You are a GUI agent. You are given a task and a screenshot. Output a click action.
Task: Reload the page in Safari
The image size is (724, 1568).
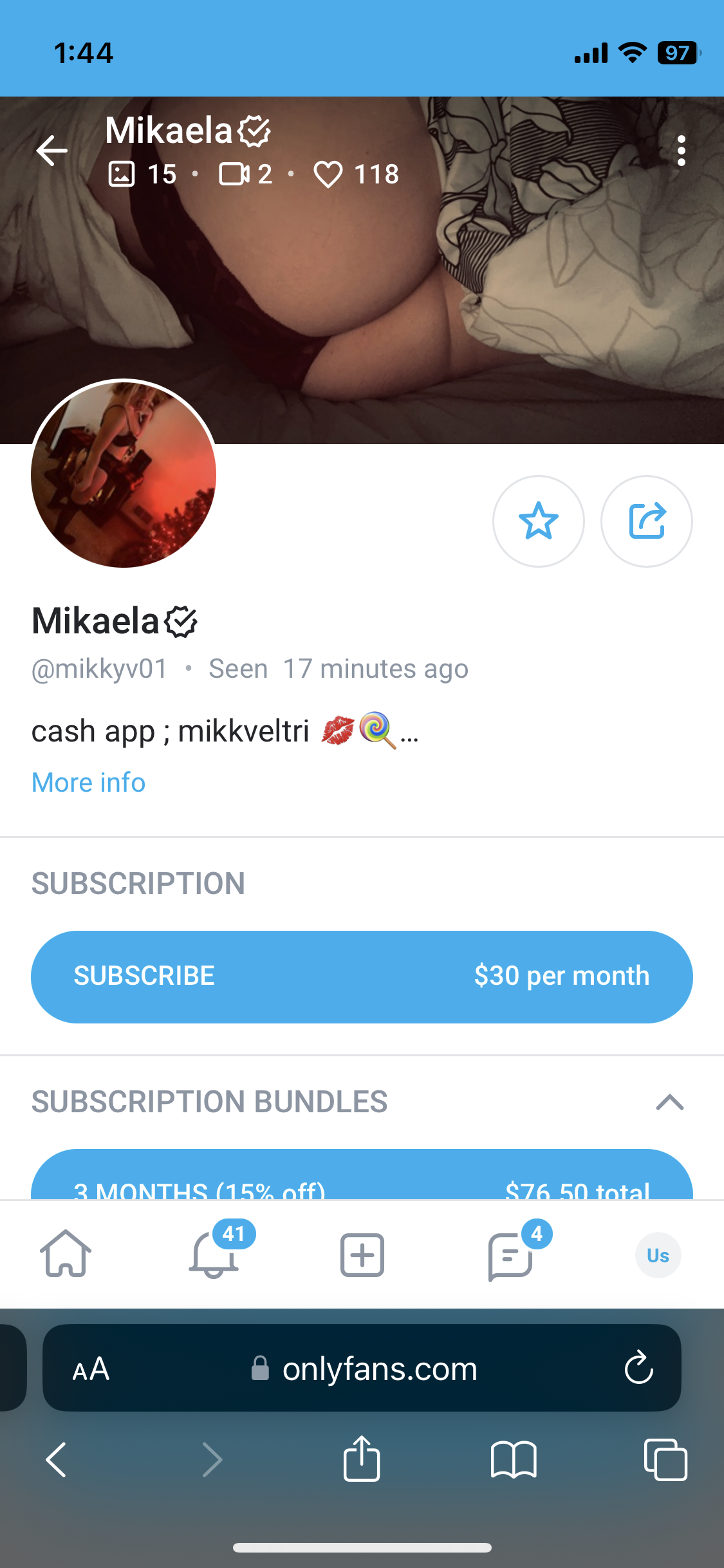tap(638, 1368)
